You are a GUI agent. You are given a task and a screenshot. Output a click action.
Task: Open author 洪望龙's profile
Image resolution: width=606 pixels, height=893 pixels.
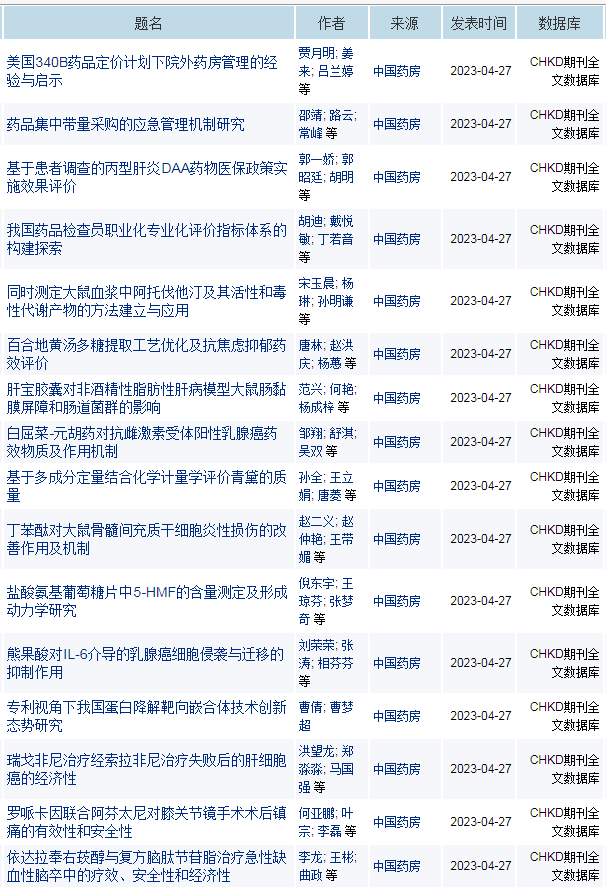[316, 751]
